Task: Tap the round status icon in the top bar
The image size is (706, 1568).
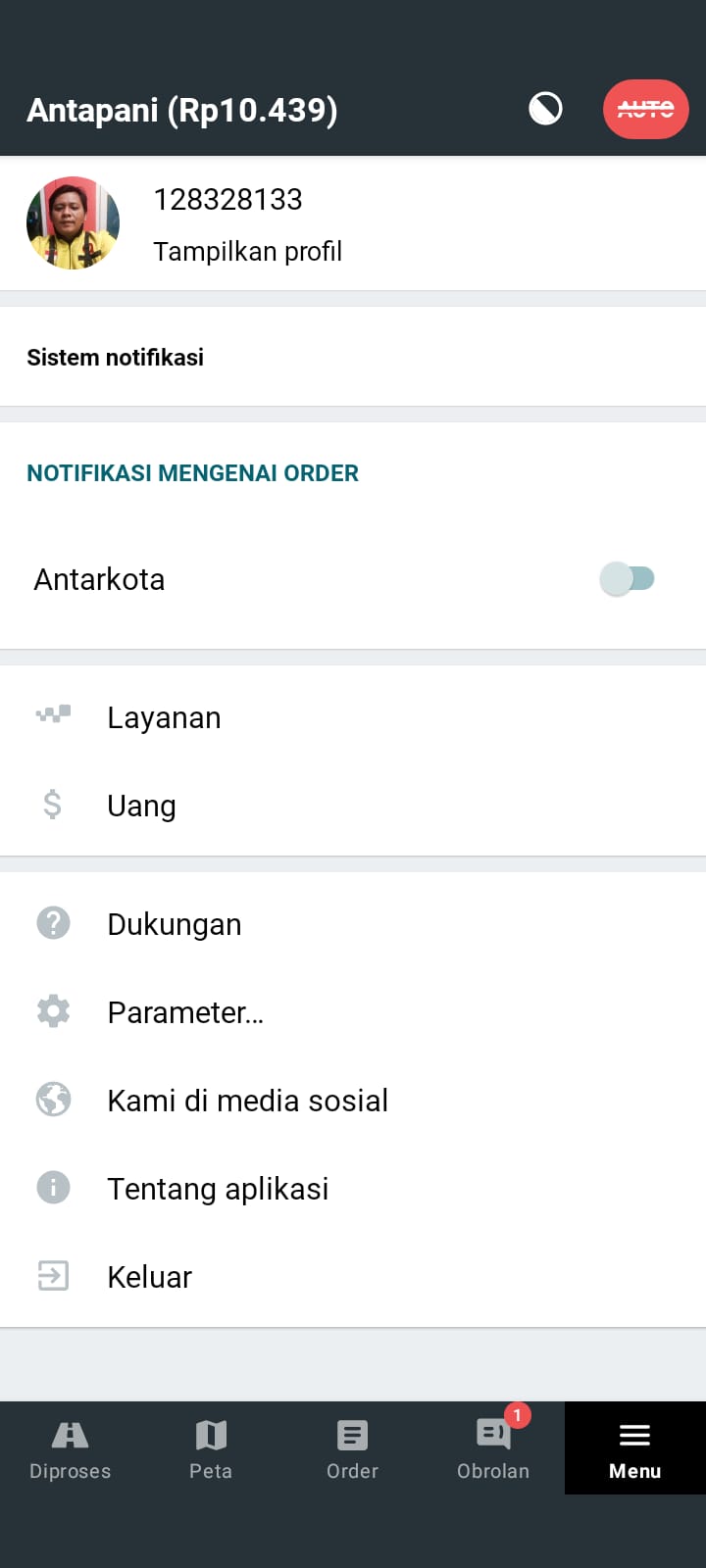Action: tap(545, 109)
